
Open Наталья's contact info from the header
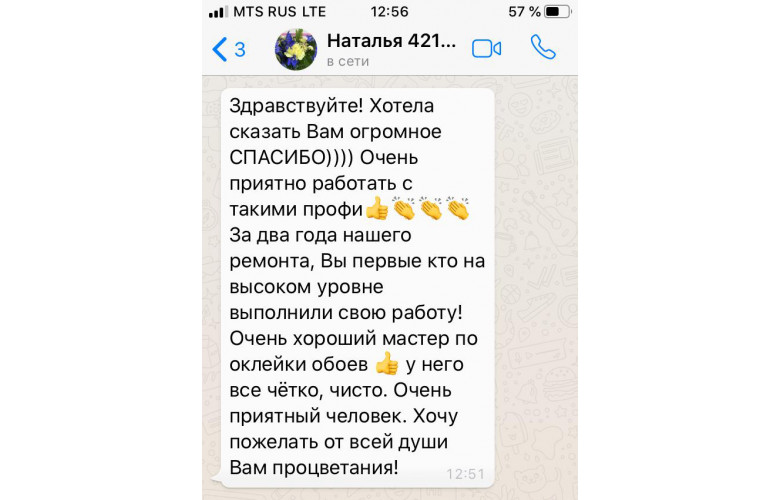390,49
